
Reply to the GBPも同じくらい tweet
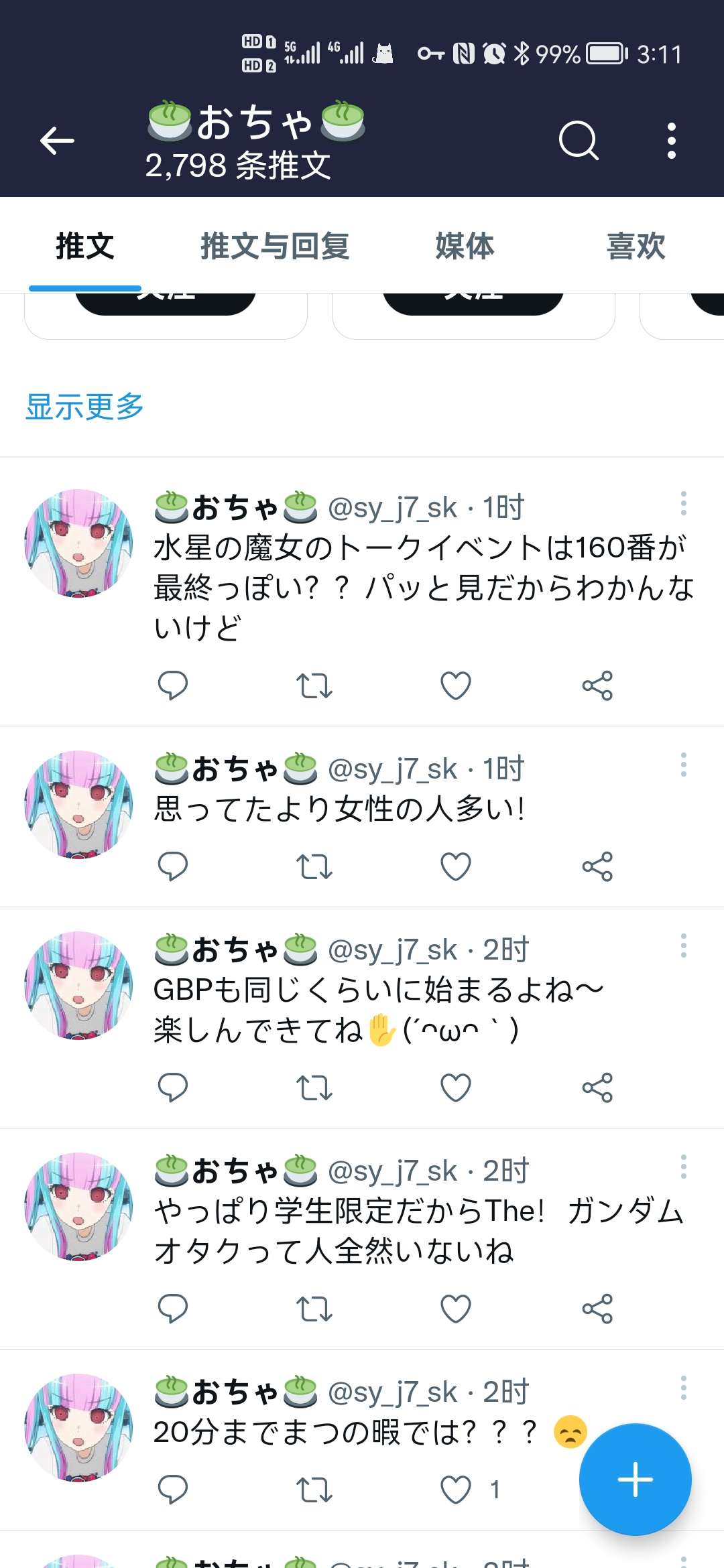(172, 1088)
